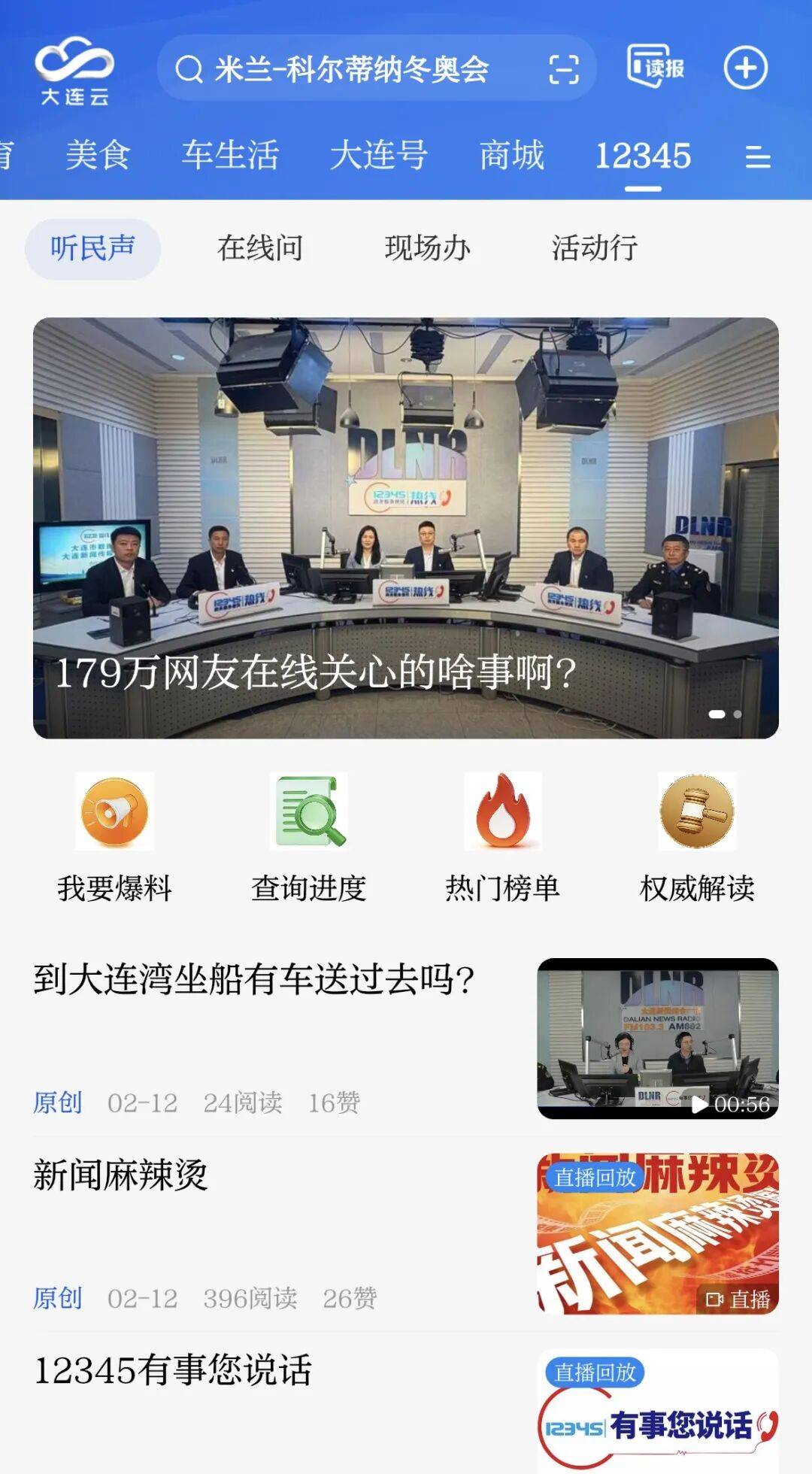Switch to the 车生活 channel tab
This screenshot has width=812, height=1474.
pyautogui.click(x=230, y=156)
